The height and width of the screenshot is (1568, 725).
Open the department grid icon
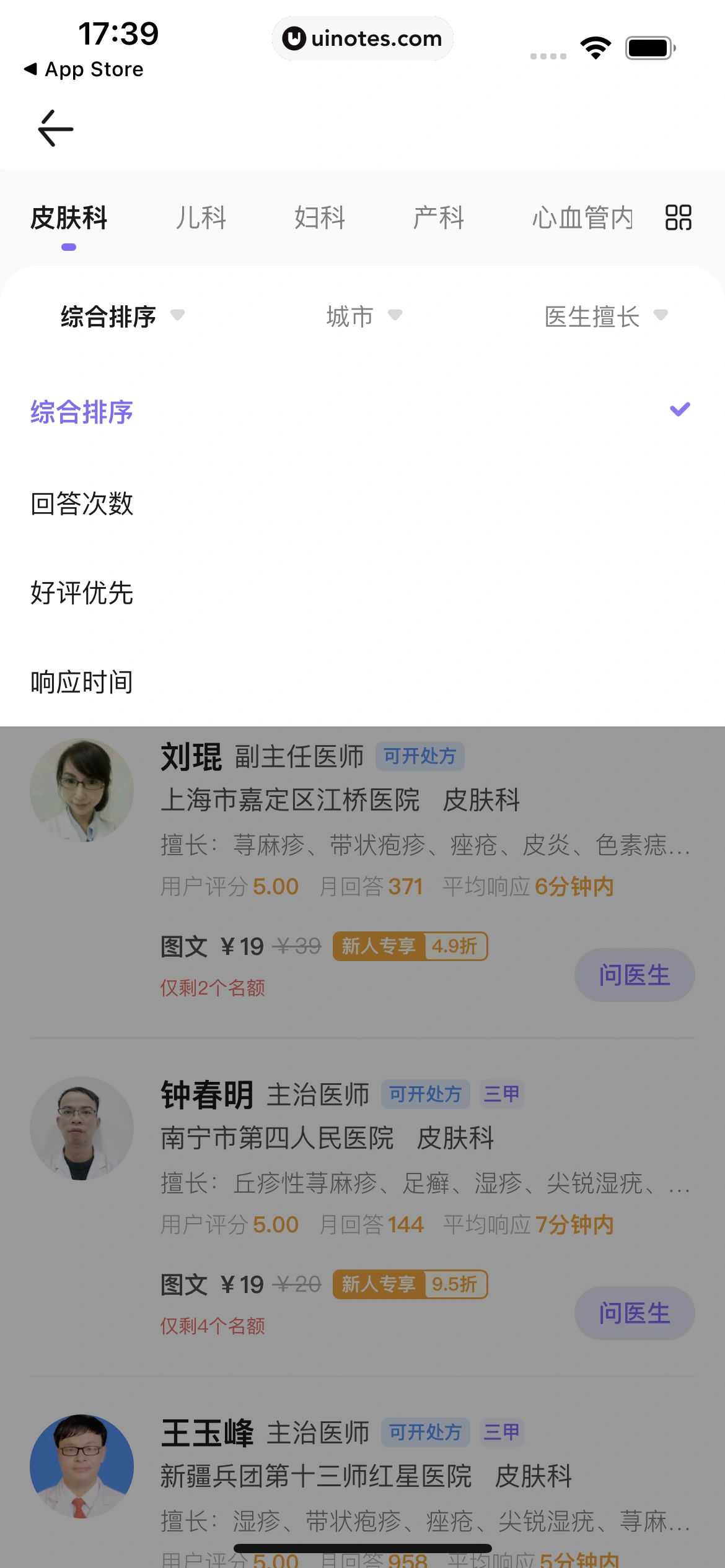point(677,218)
